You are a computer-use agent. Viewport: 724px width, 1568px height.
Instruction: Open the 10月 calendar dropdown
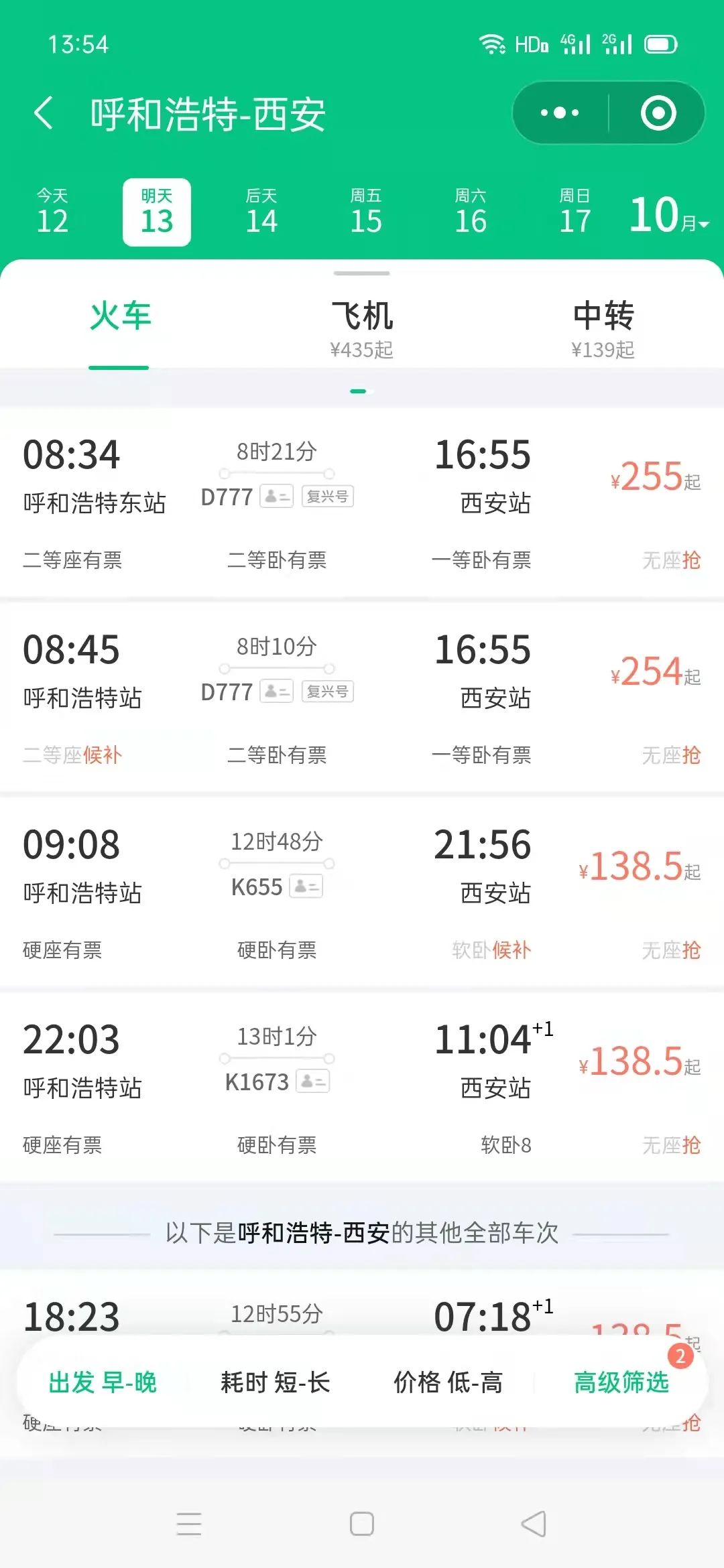tap(668, 215)
